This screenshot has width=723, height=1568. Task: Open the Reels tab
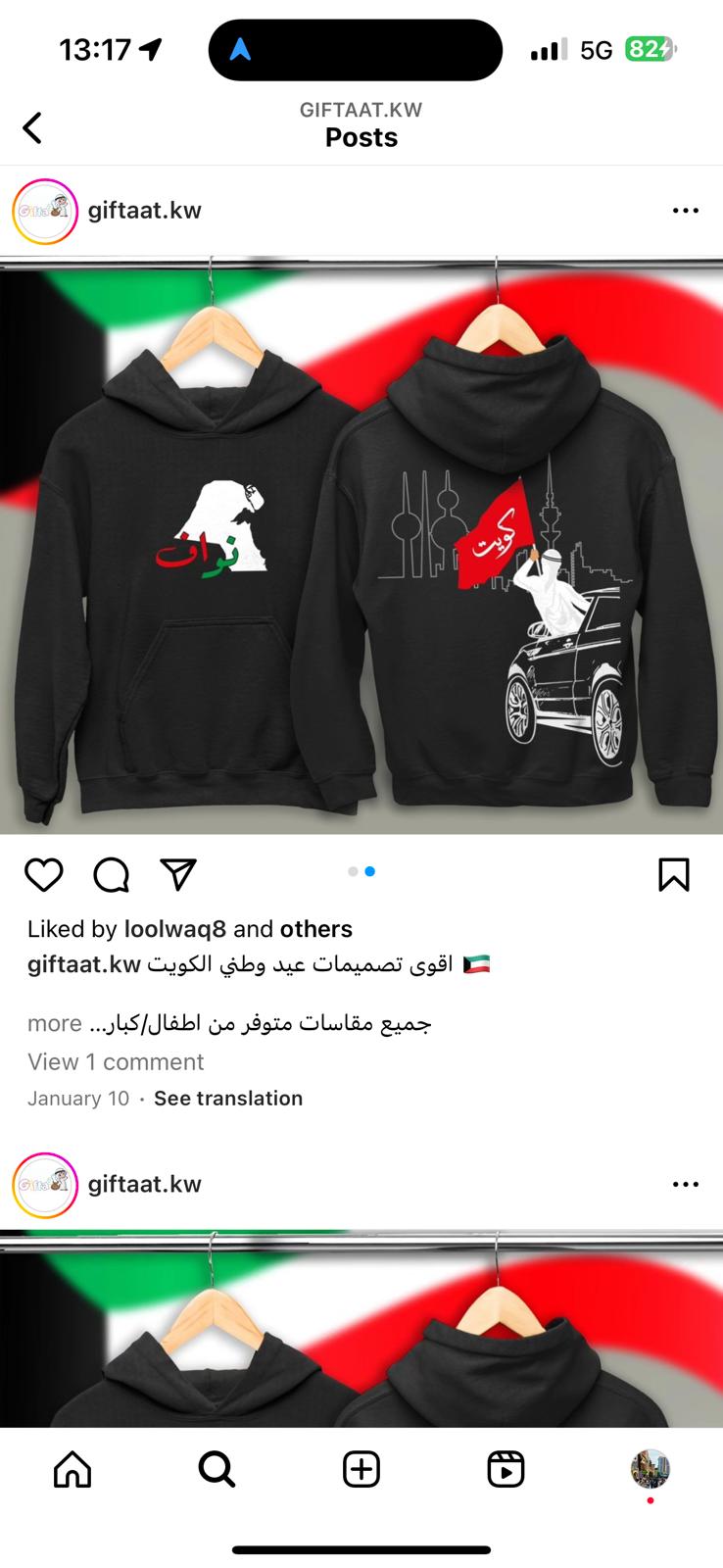tap(506, 1469)
